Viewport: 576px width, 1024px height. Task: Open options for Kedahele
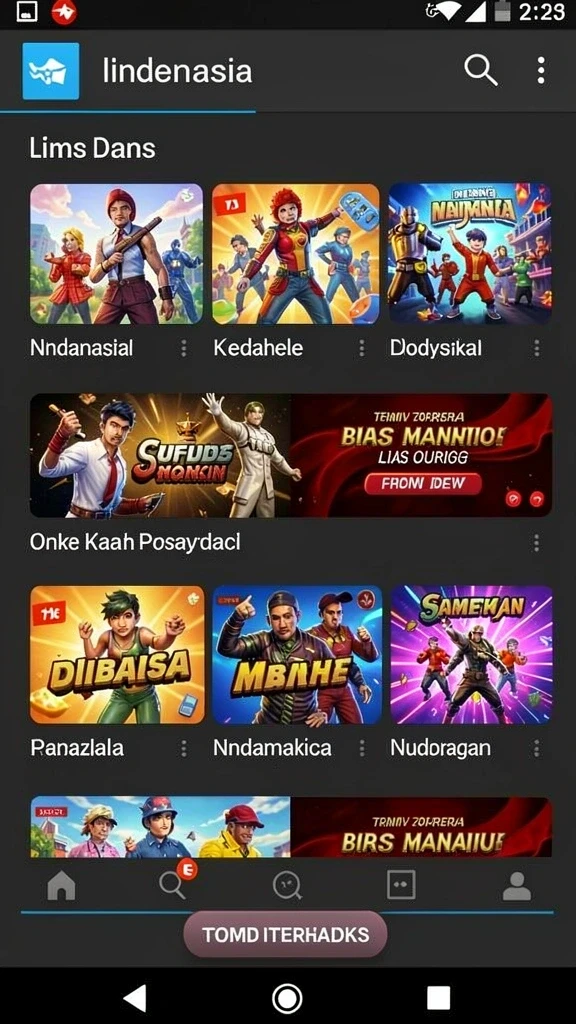tap(361, 348)
